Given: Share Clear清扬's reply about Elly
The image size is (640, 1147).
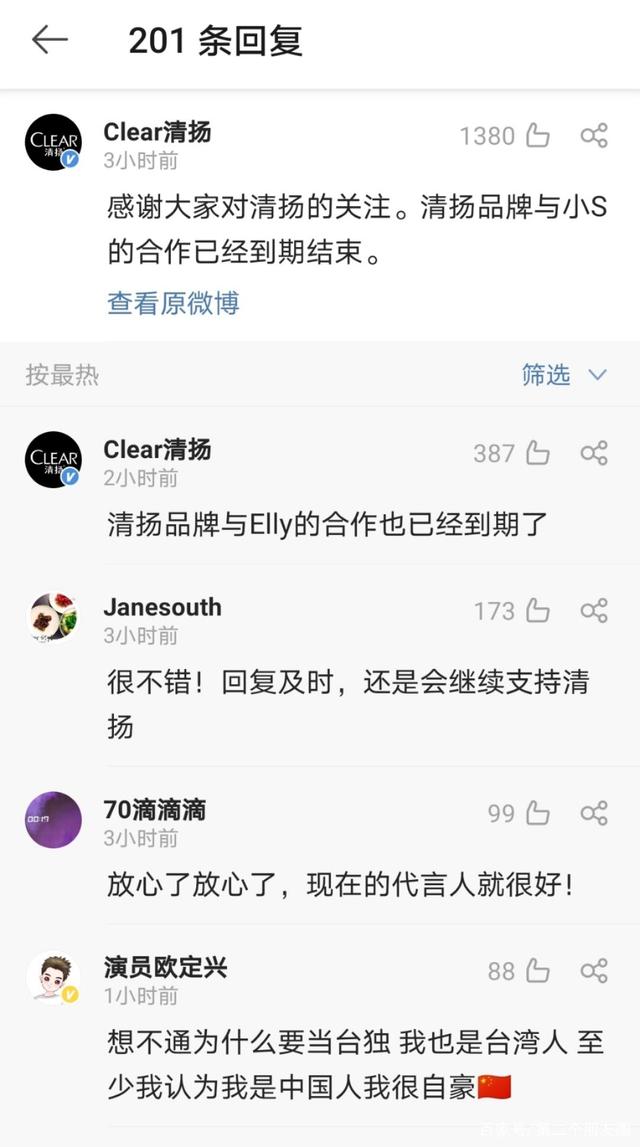Looking at the screenshot, I should [594, 453].
